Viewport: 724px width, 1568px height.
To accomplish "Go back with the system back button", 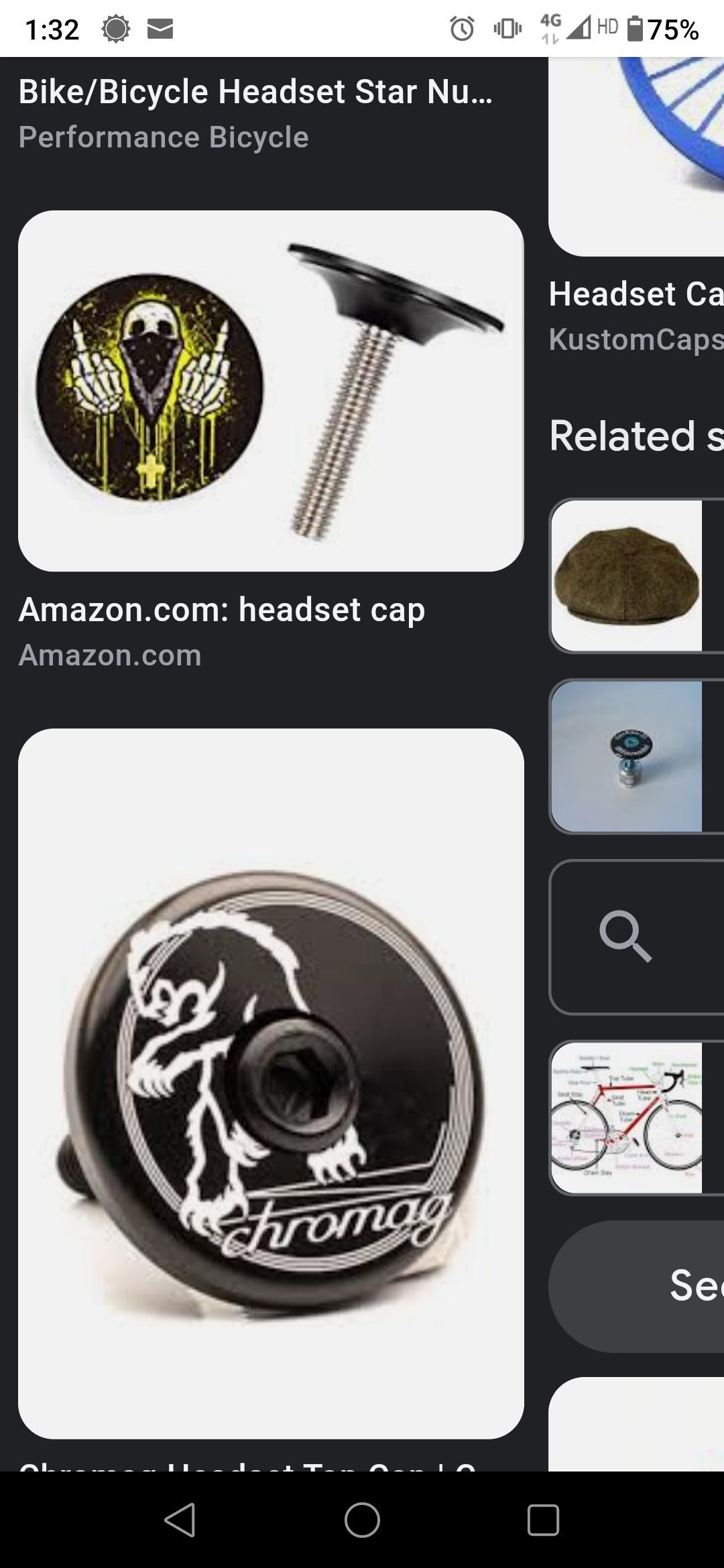I will tap(180, 1519).
